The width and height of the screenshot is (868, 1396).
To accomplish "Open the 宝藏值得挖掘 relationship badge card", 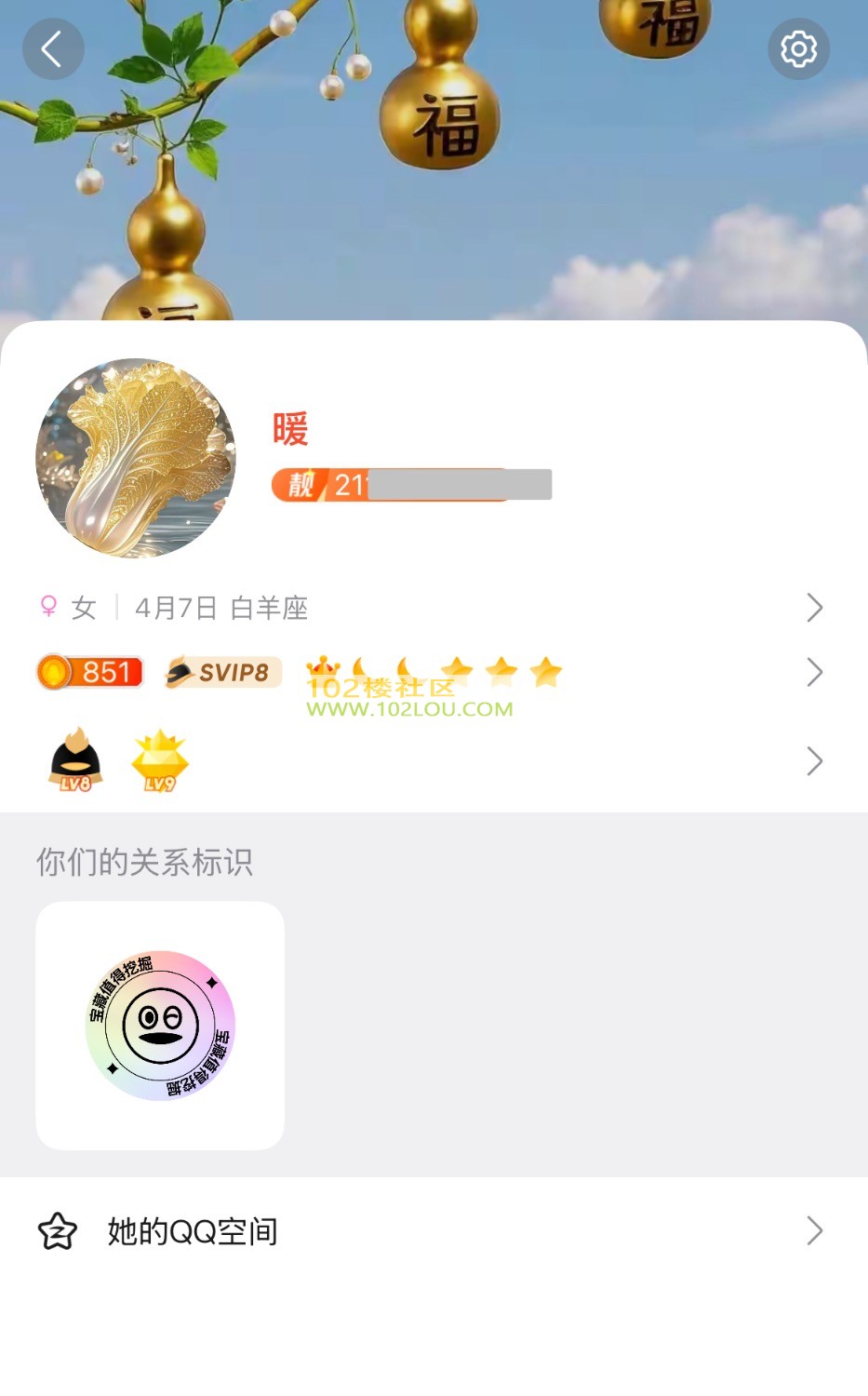I will point(160,1026).
